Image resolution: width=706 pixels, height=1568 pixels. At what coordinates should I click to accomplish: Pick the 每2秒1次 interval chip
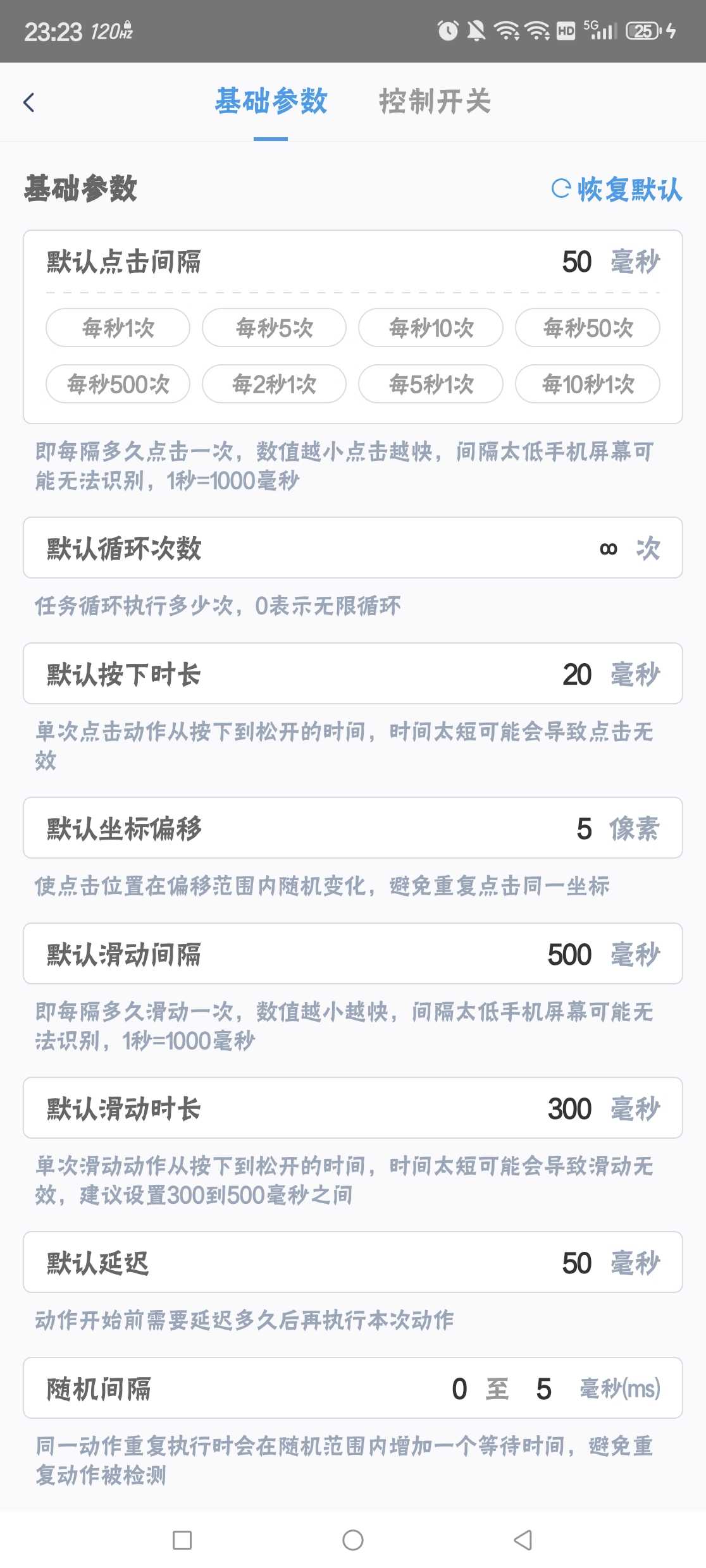pos(274,384)
